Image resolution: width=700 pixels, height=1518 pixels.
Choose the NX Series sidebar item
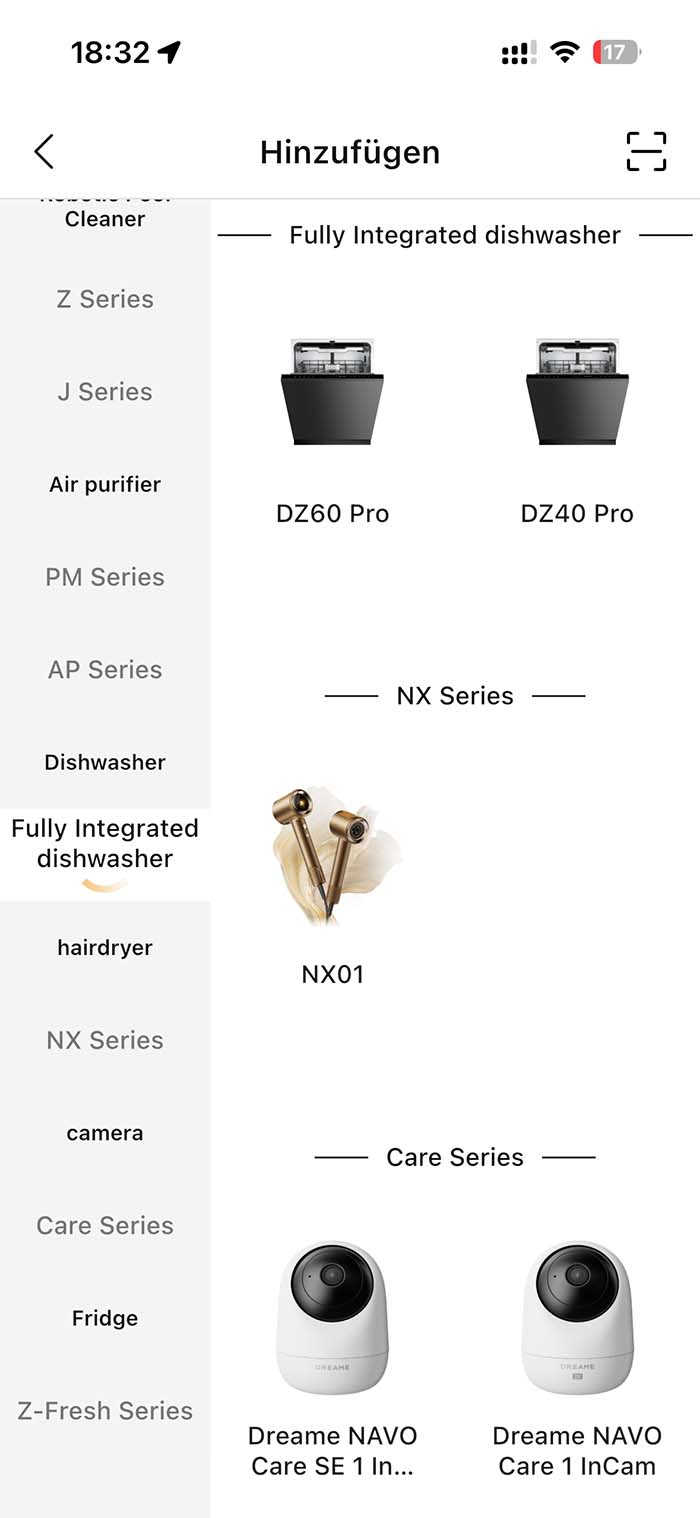[x=105, y=1040]
